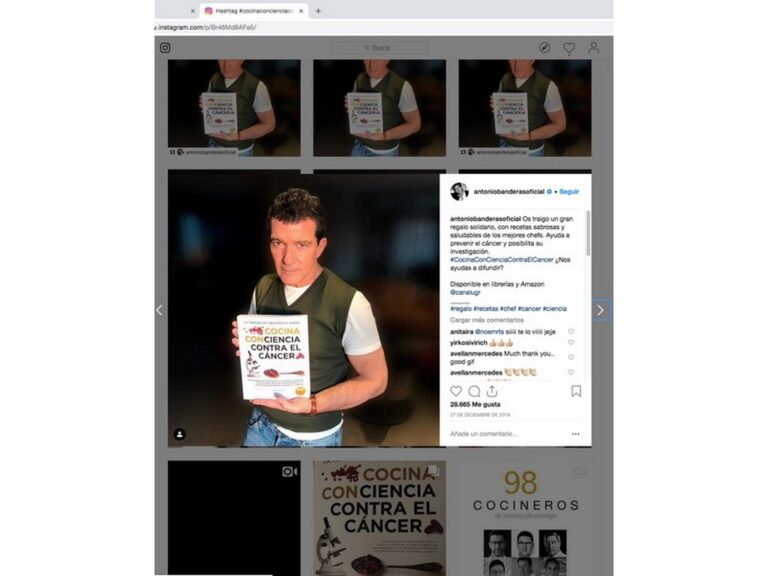Like anitaira's comment
768x576 pixels.
tap(572, 331)
